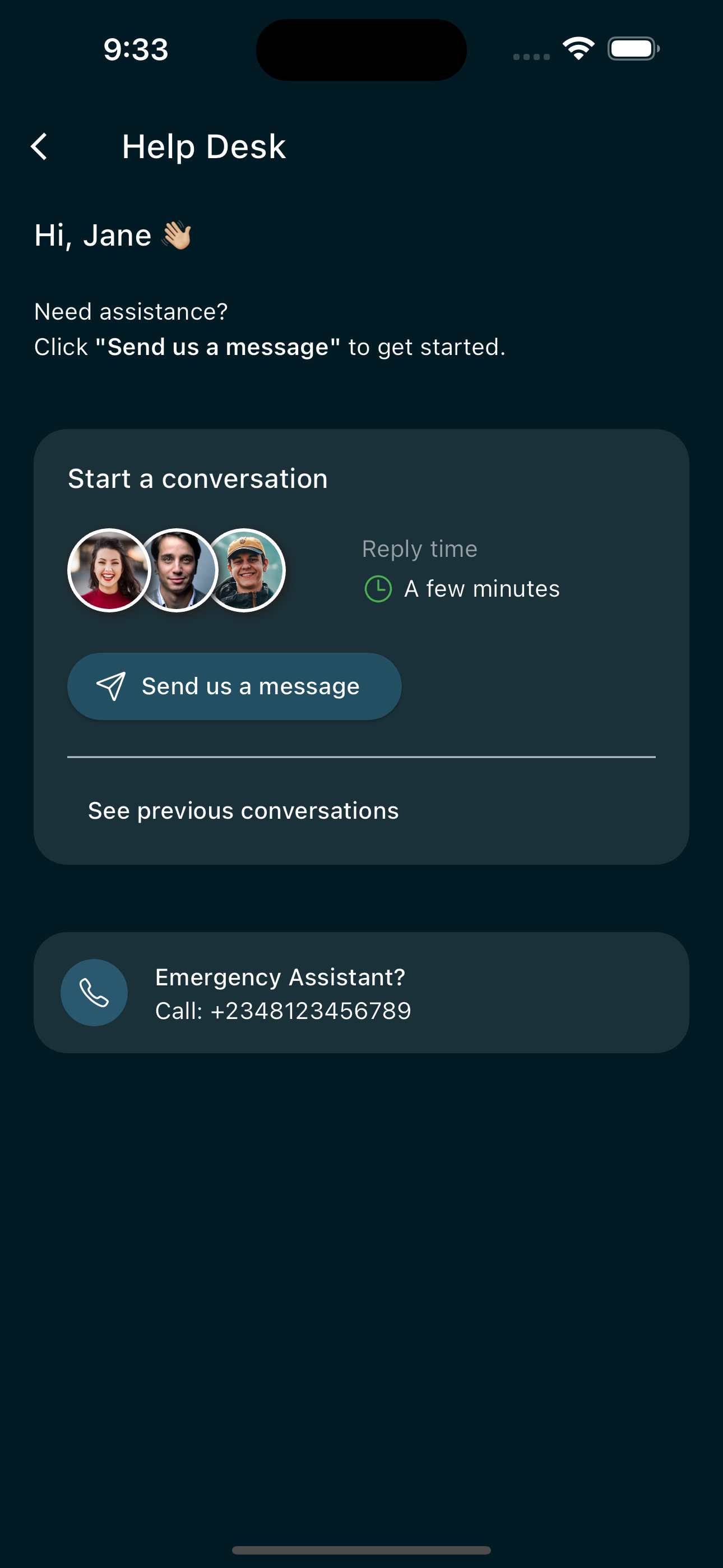Tap Send us a message button
The height and width of the screenshot is (1568, 723).
pos(234,686)
